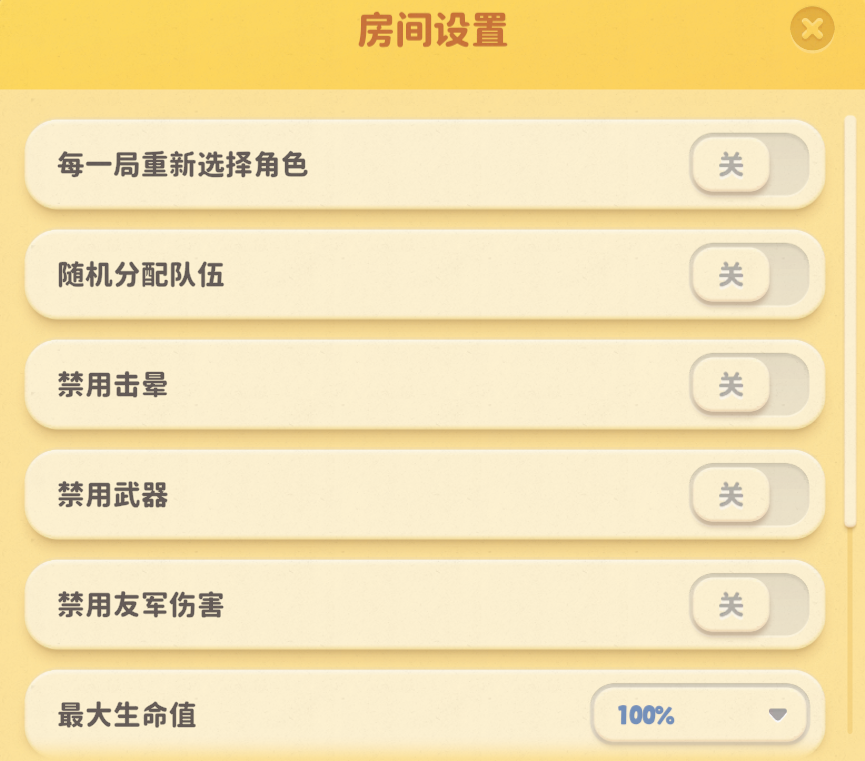865x761 pixels.
Task: Turn on 禁用击晕
Action: tap(749, 385)
